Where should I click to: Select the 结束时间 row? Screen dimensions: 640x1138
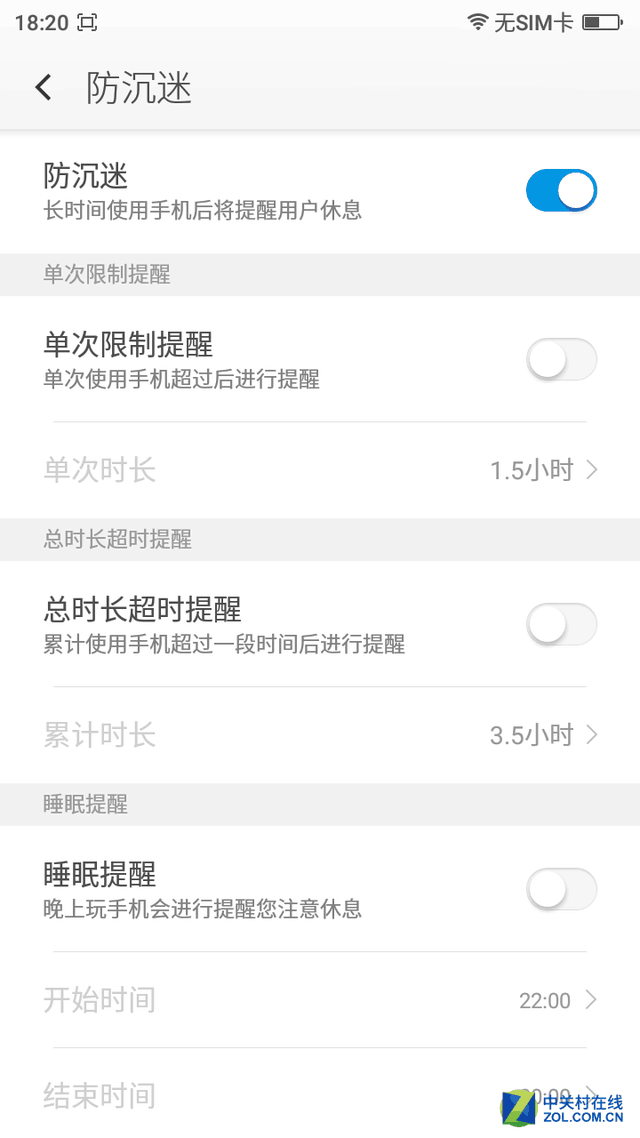(x=300, y=1096)
